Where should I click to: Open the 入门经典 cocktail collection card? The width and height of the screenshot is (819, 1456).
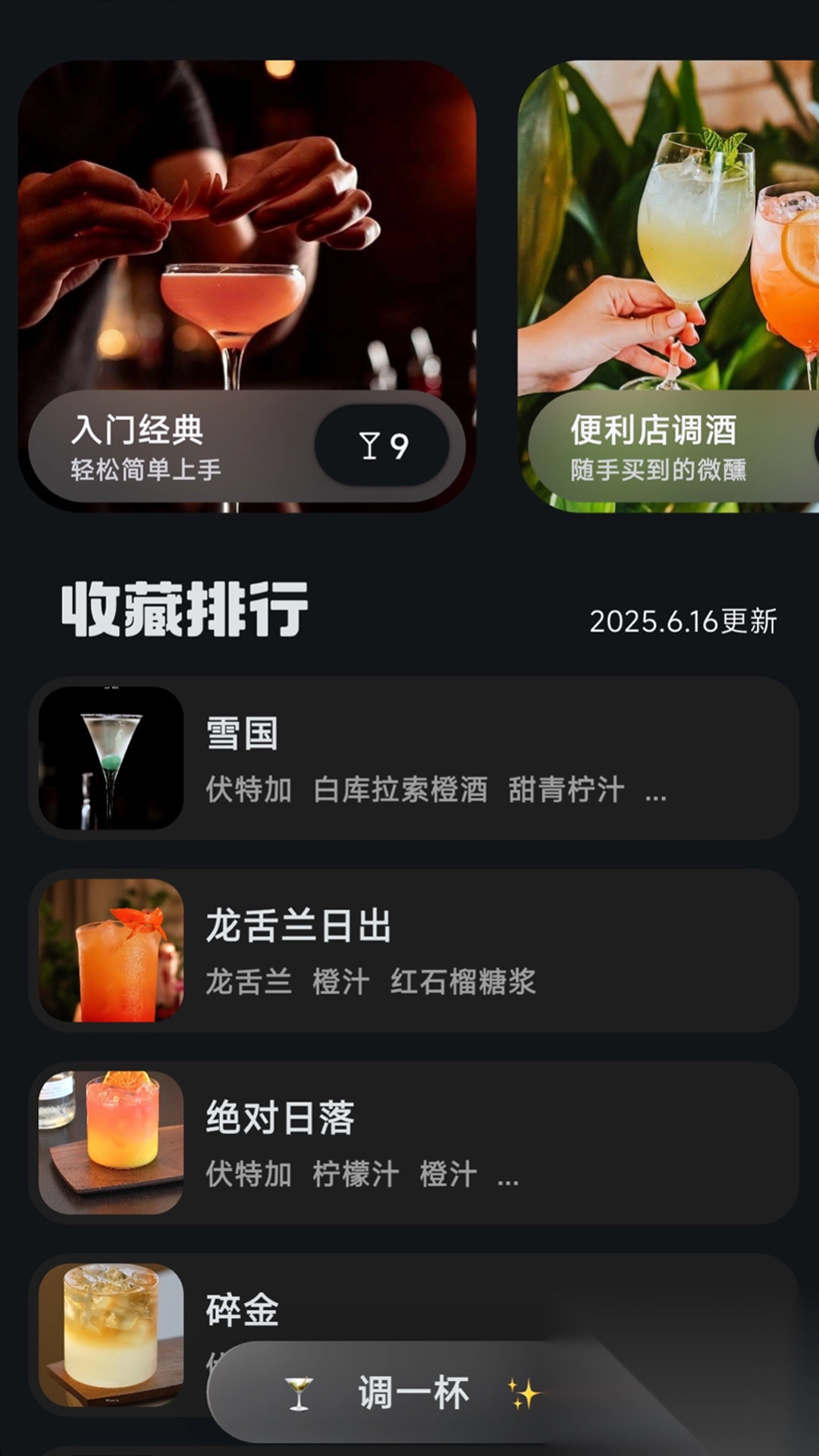click(247, 285)
